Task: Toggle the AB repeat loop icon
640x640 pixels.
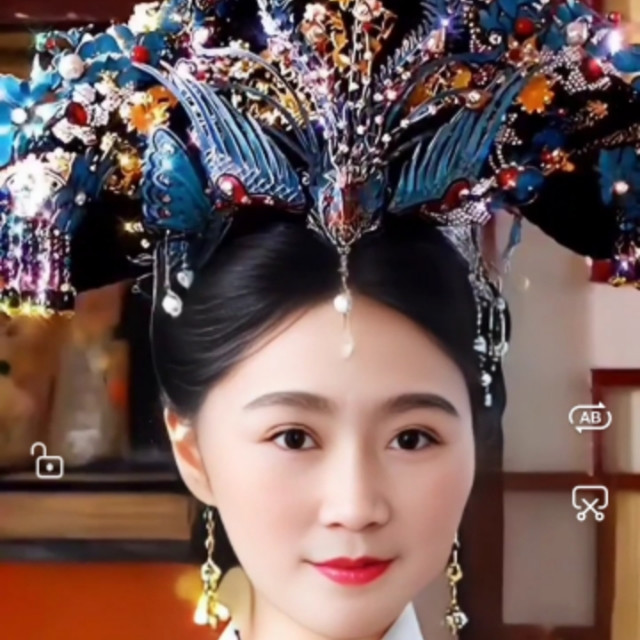Action: [x=590, y=417]
